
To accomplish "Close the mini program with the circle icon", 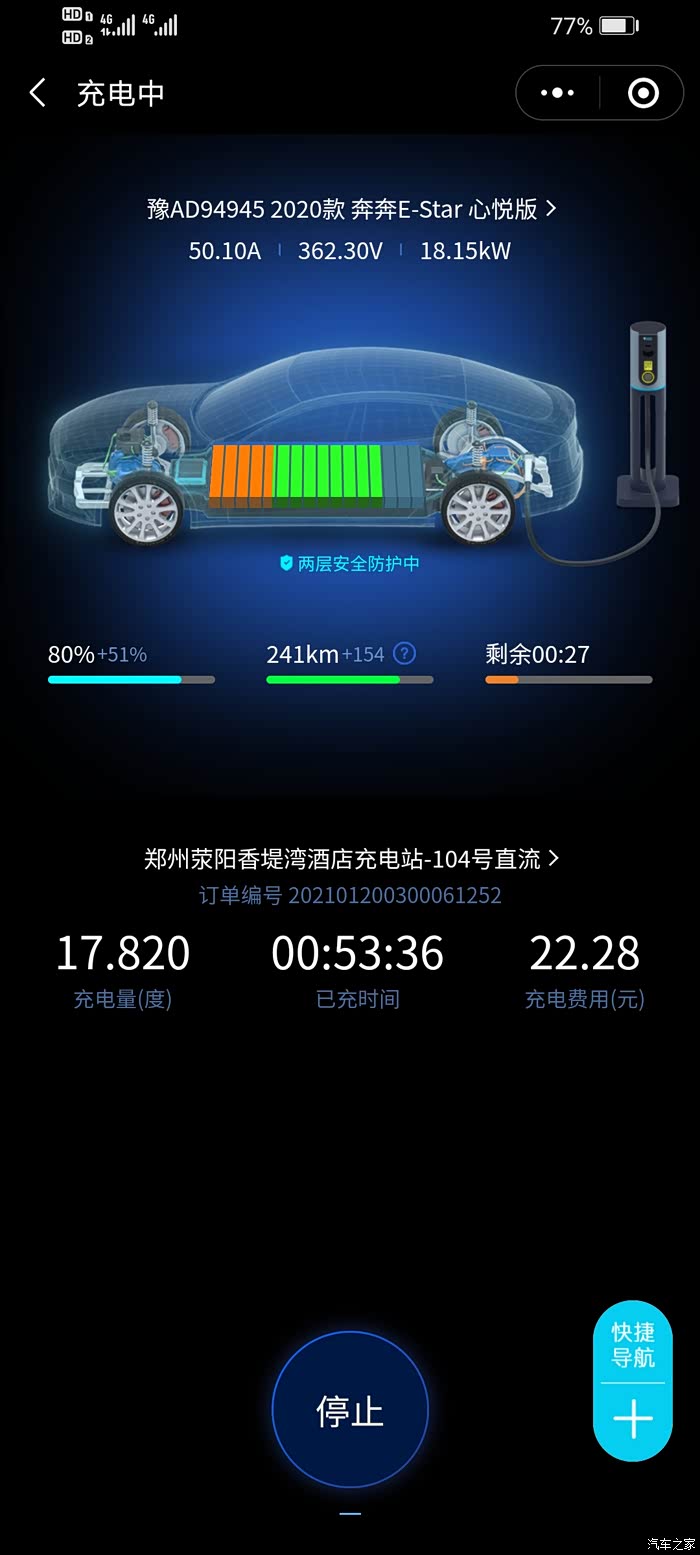I will (x=643, y=93).
